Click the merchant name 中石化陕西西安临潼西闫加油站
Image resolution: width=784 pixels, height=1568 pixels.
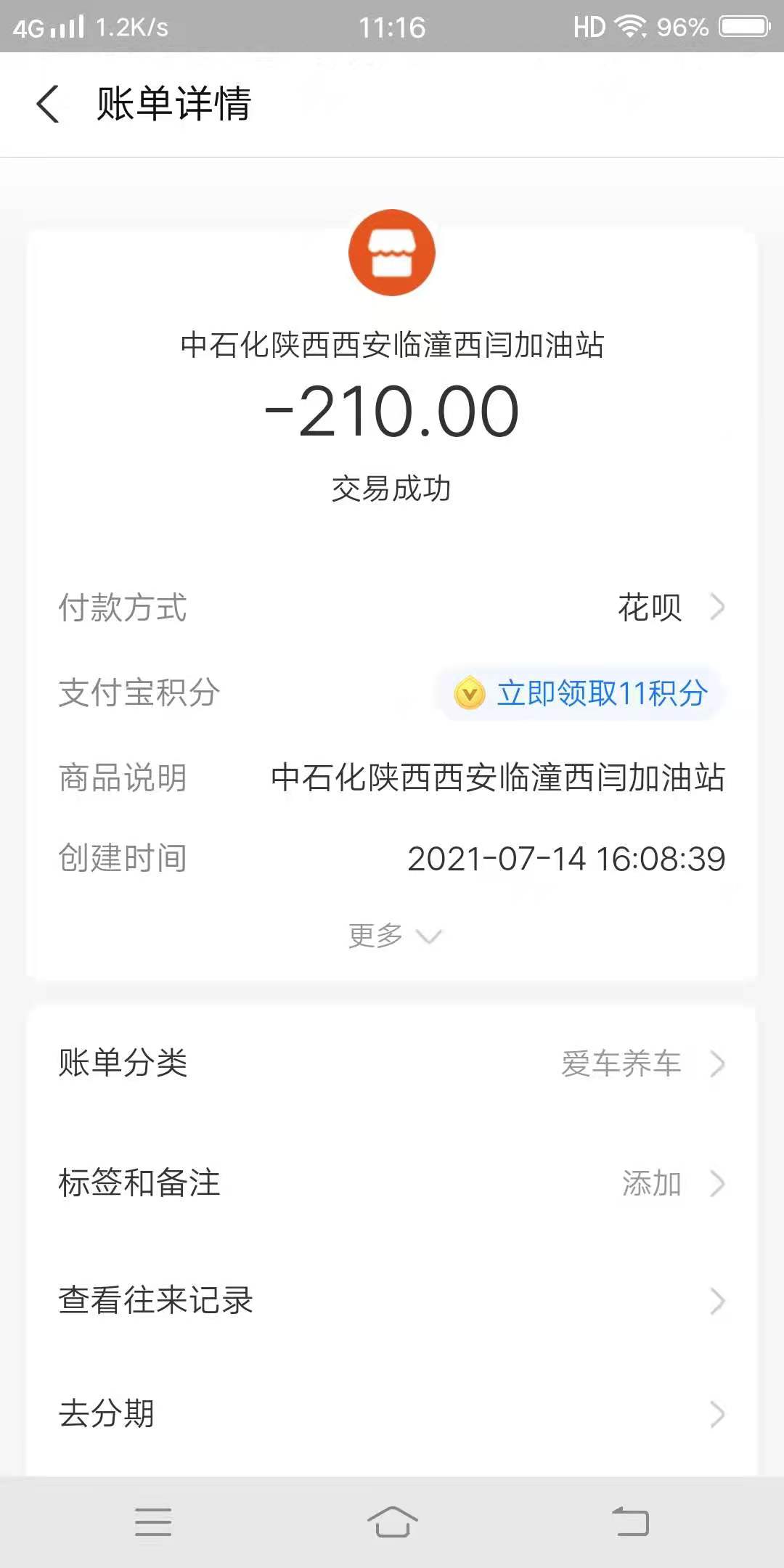[392, 346]
